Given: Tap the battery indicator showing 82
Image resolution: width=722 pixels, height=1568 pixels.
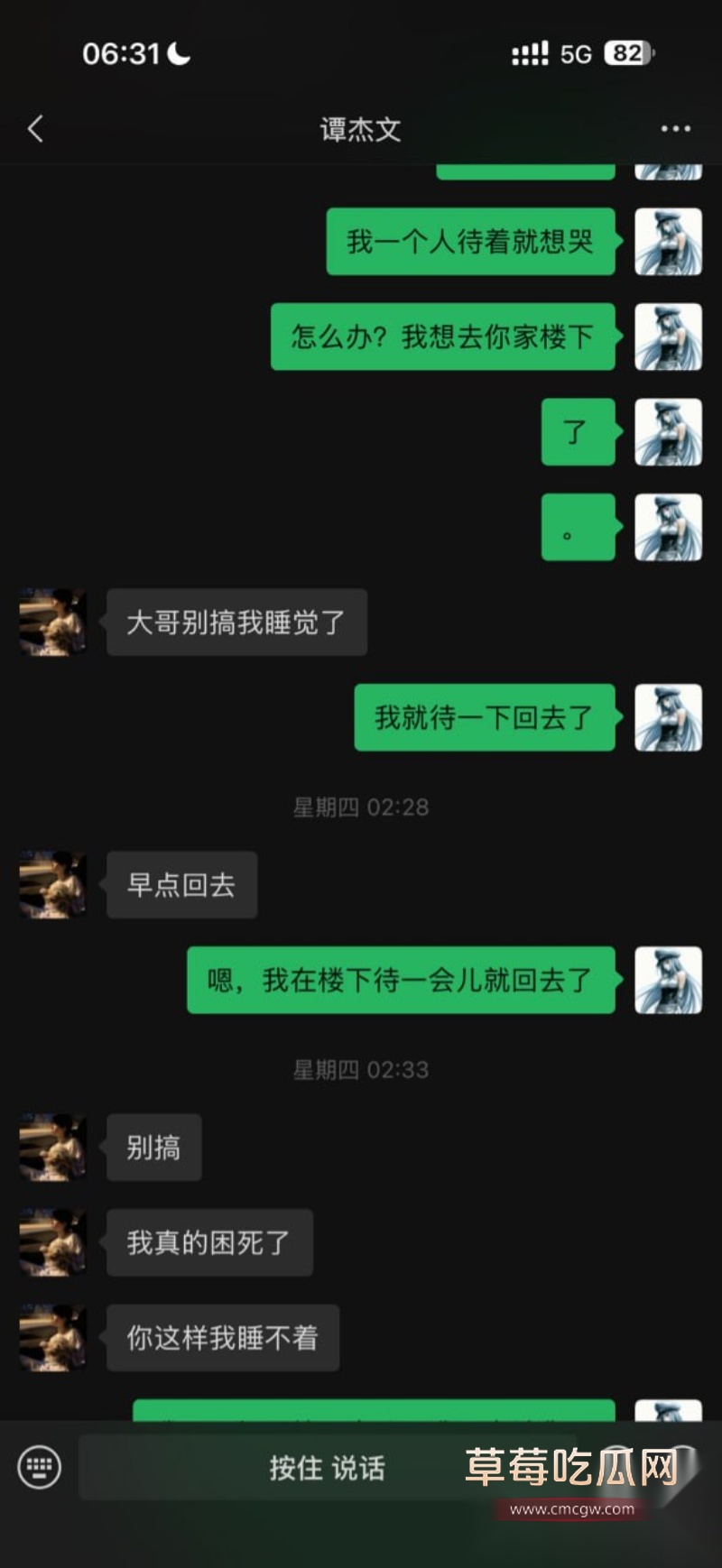Looking at the screenshot, I should pyautogui.click(x=625, y=53).
